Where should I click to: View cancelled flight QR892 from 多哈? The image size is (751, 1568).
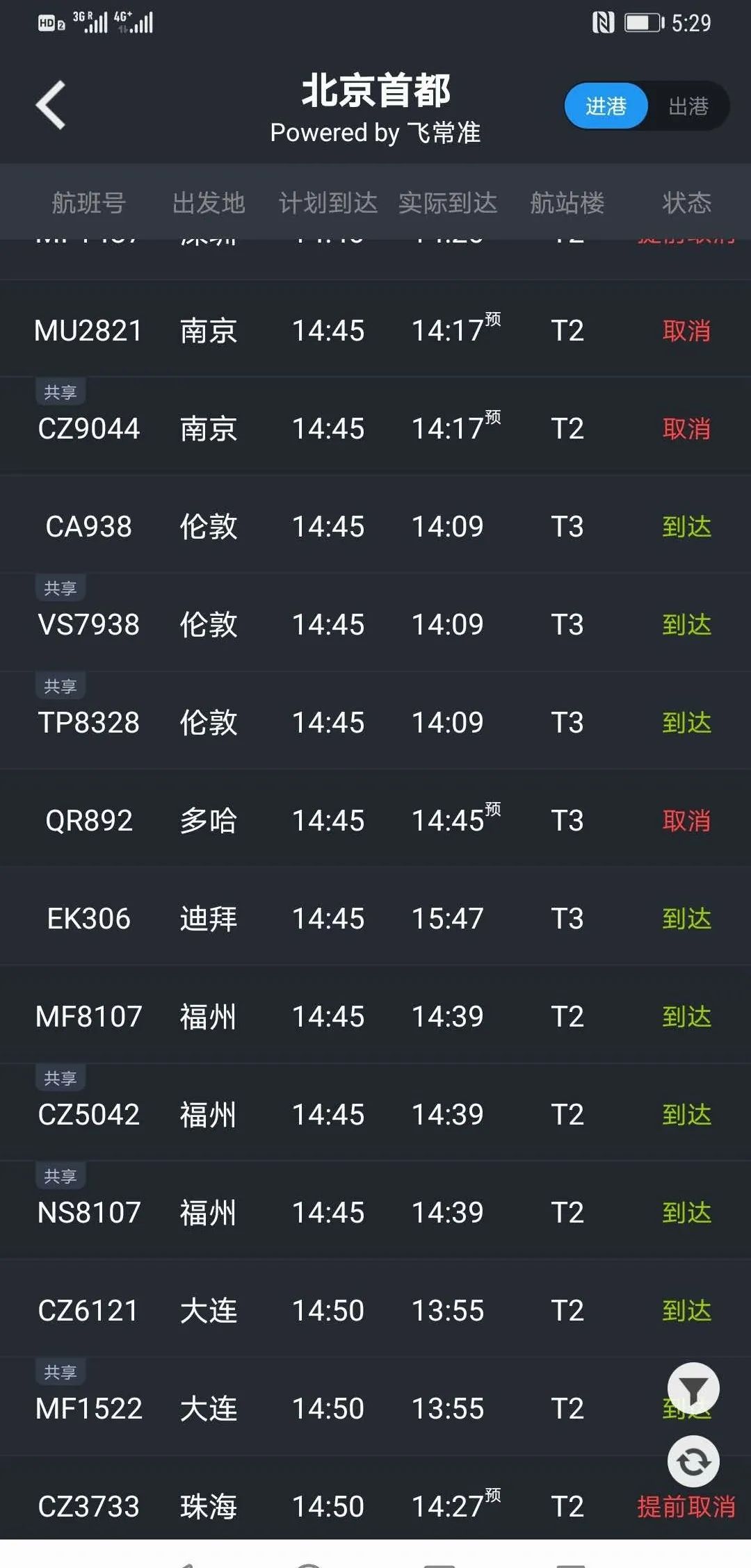point(89,821)
